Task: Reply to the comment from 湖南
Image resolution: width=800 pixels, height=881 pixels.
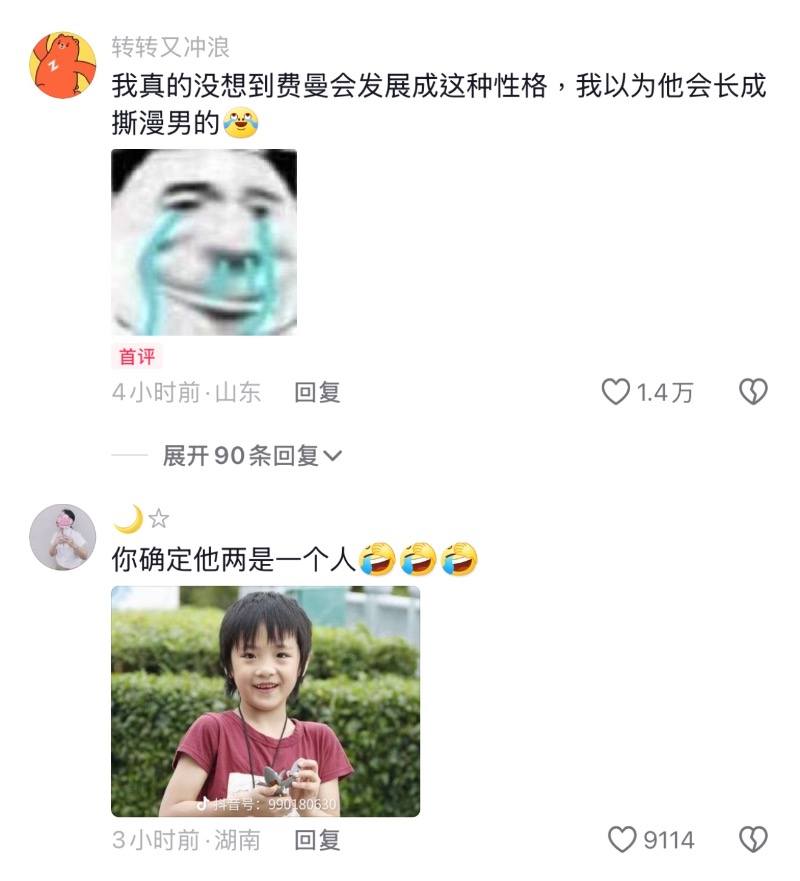Action: click(317, 840)
